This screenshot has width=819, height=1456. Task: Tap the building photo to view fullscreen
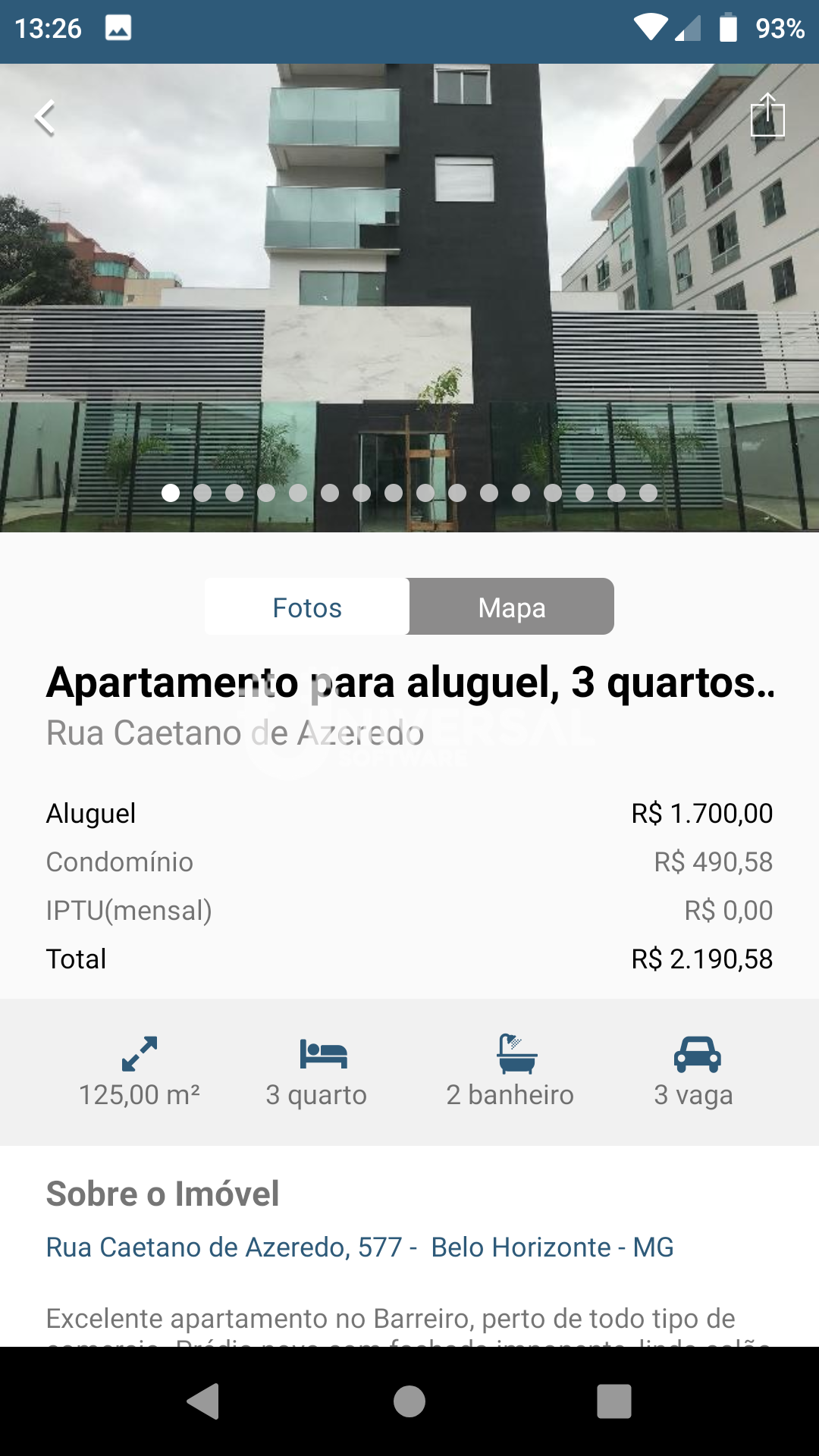pos(409,296)
